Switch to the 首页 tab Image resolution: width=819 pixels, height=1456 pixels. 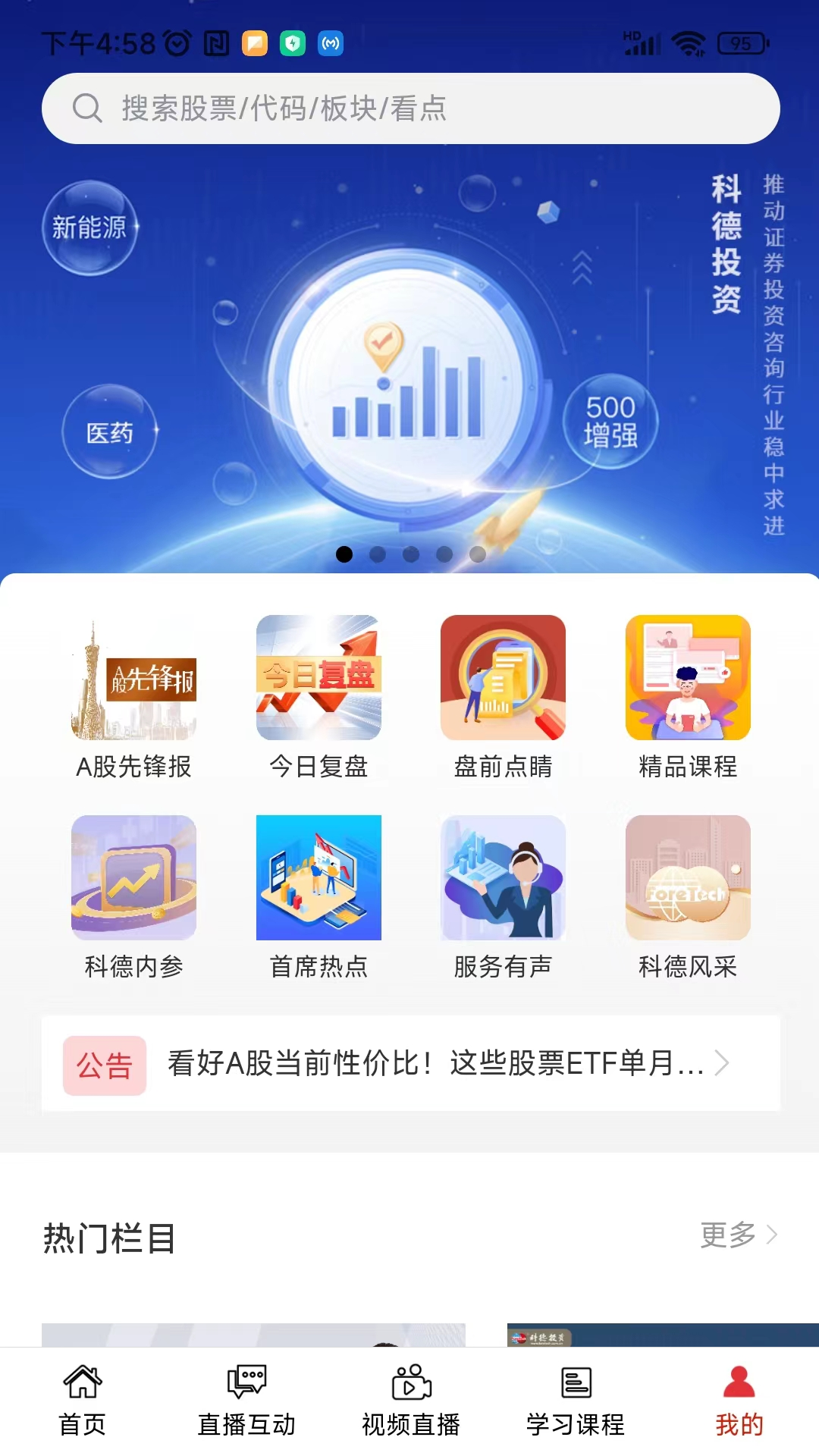[82, 1401]
